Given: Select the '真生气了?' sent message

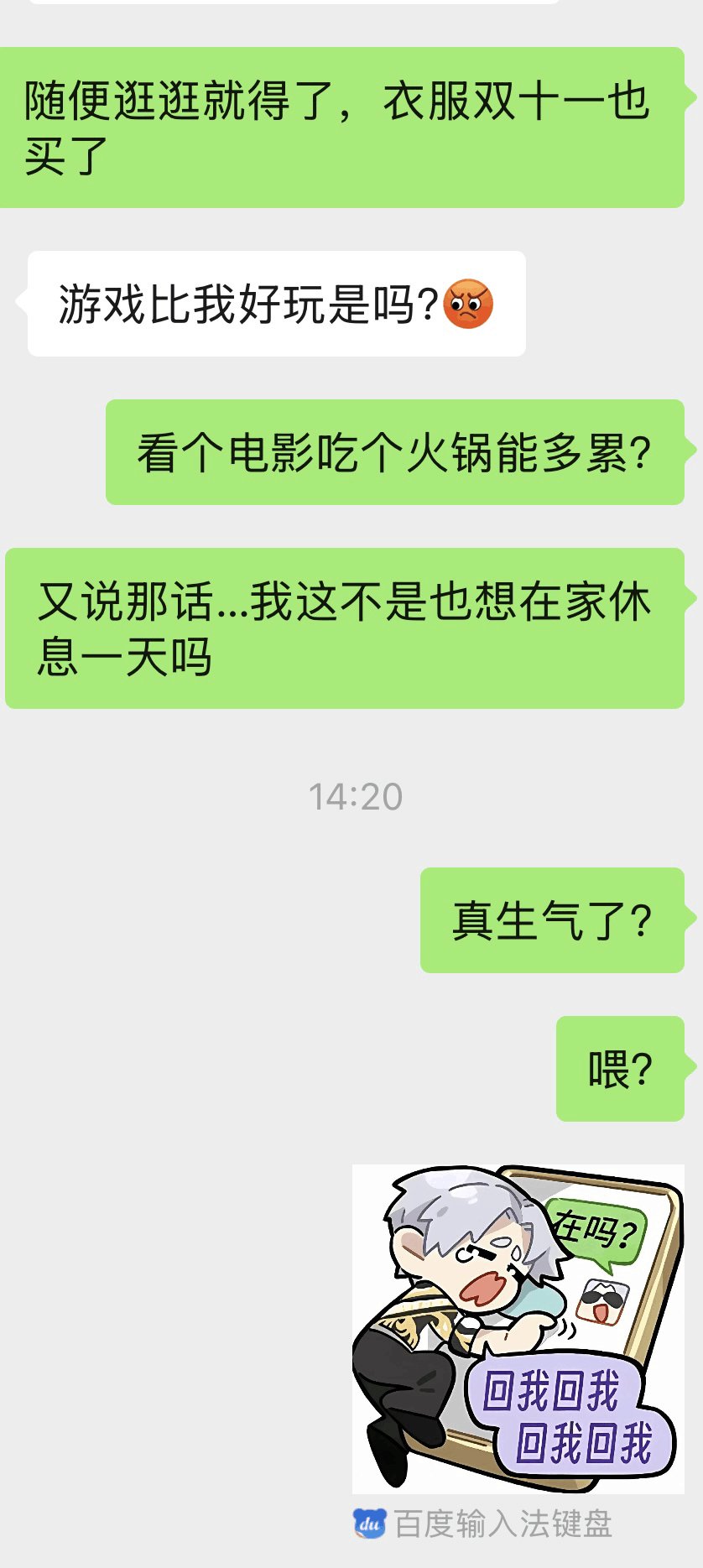Looking at the screenshot, I should 554,920.
